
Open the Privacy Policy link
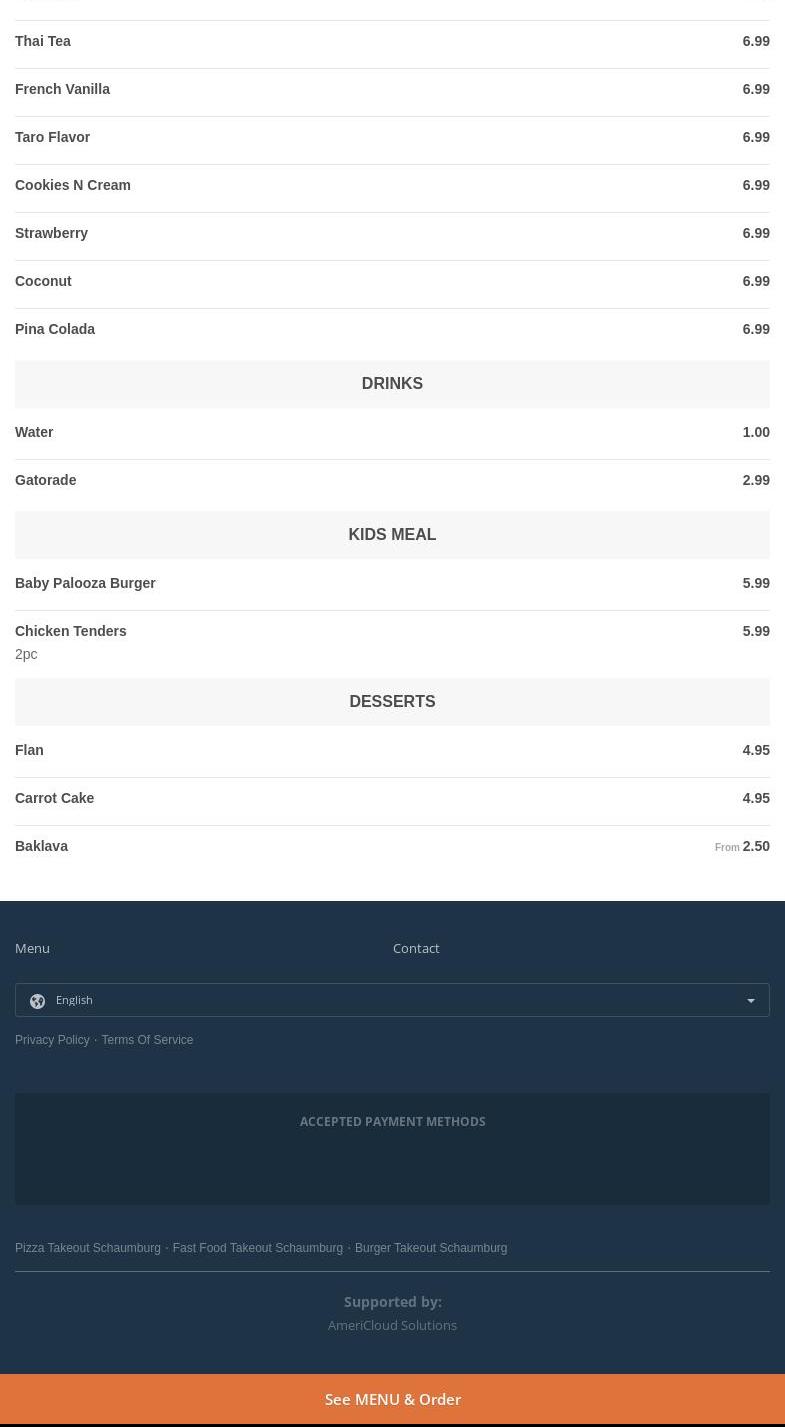[x=52, y=1040]
